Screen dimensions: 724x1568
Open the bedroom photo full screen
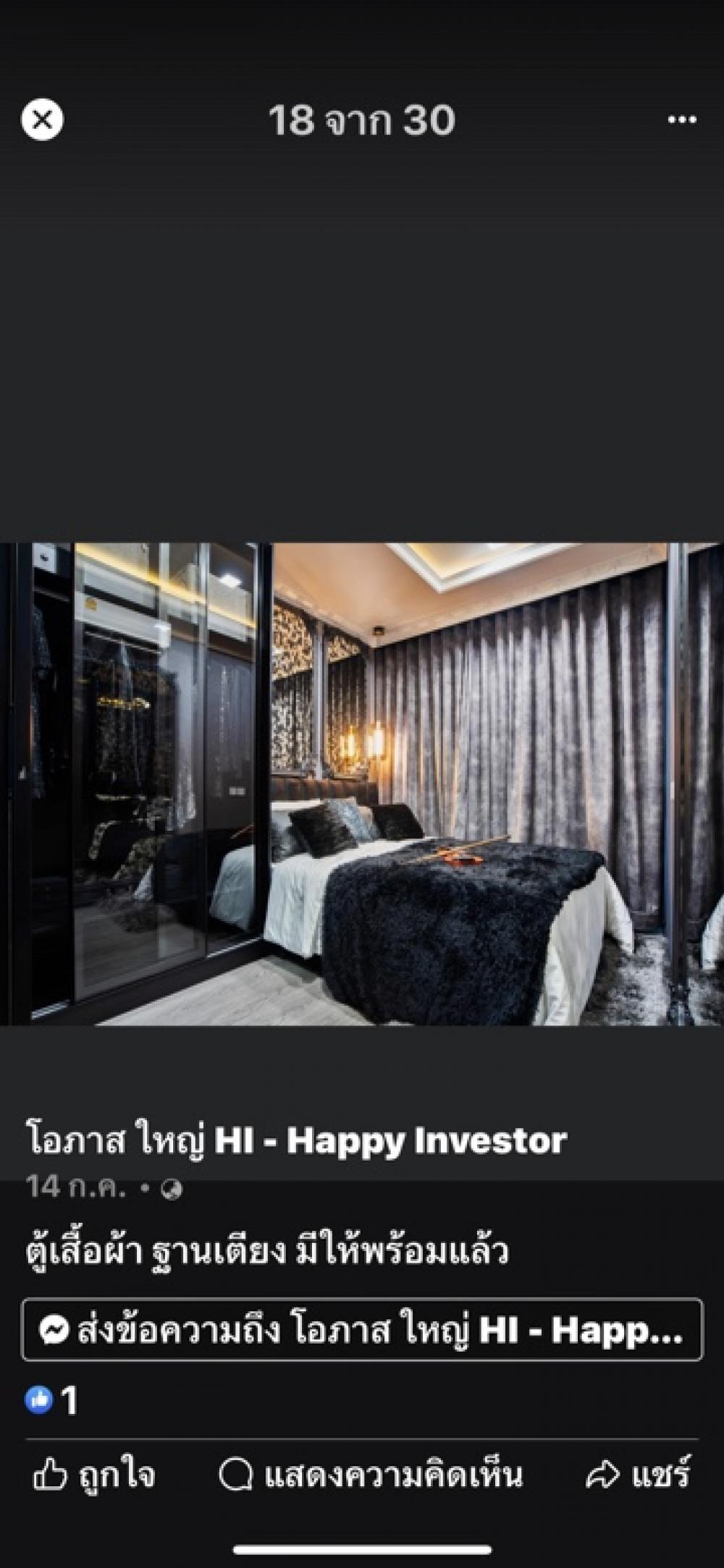point(362,784)
